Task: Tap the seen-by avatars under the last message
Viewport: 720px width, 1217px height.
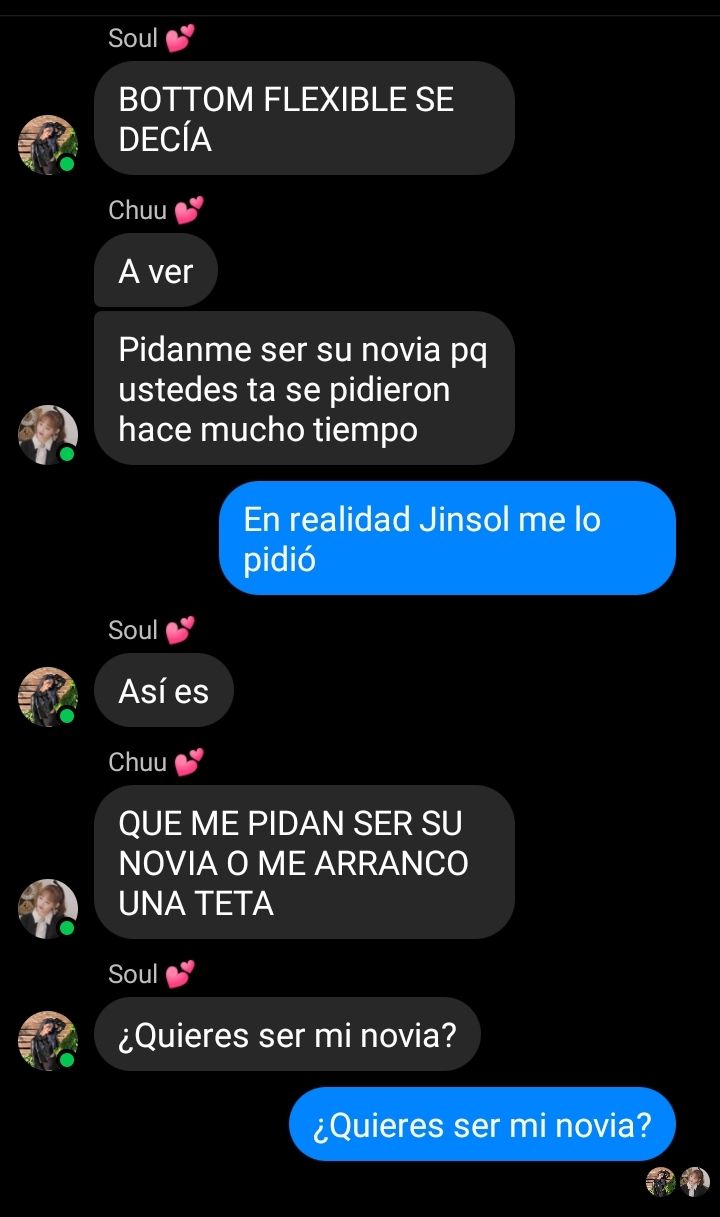Action: 678,1182
